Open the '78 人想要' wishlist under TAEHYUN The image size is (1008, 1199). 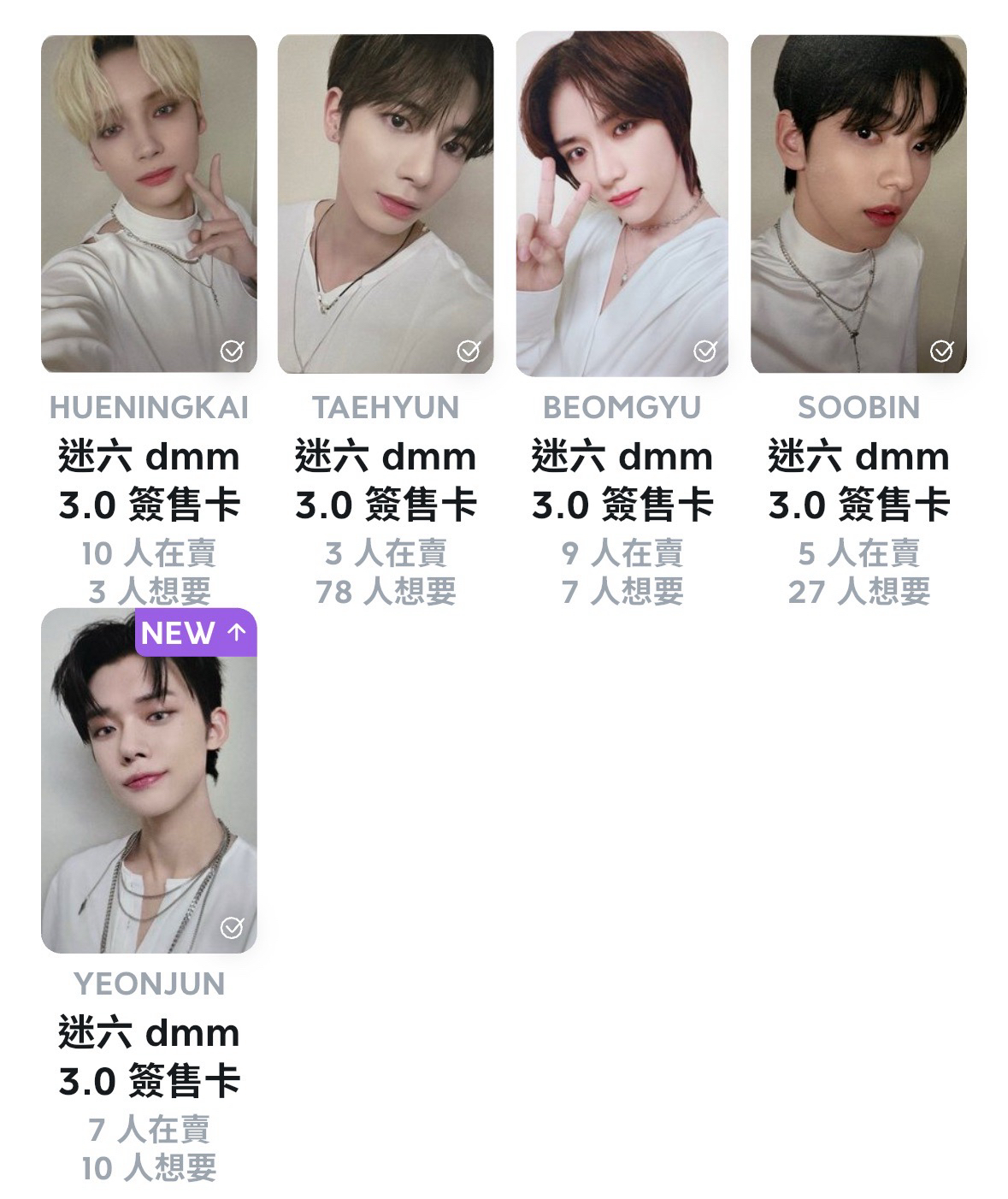(386, 588)
